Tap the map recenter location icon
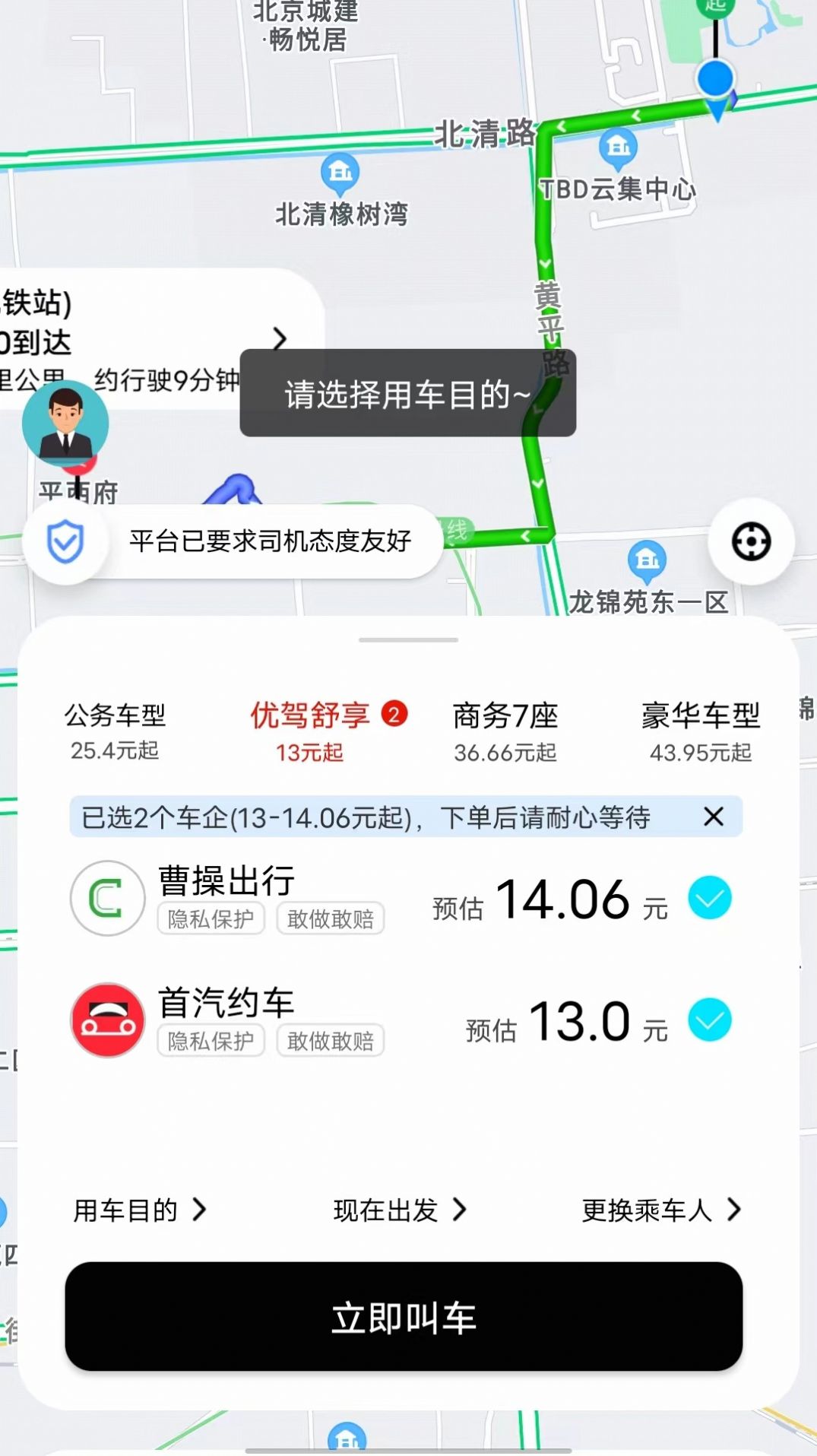 [751, 541]
